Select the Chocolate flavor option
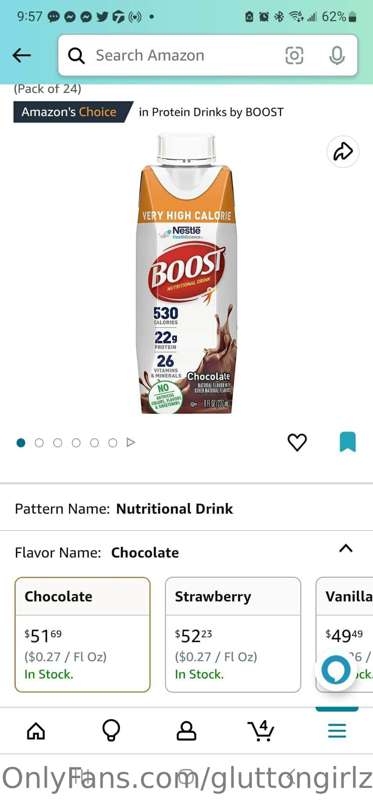Screen dimensions: 373x800 point(83,634)
